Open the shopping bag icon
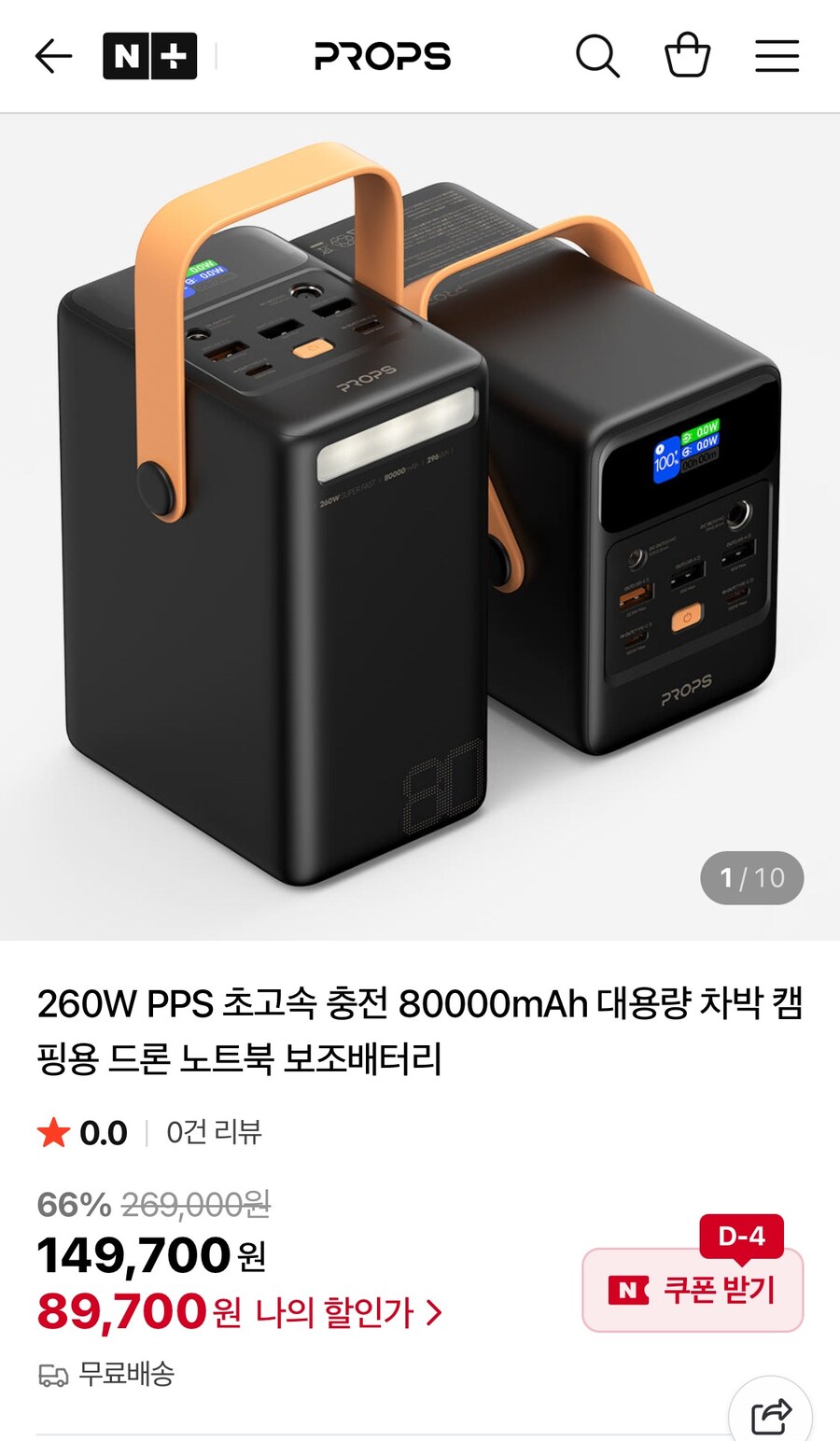 tap(688, 56)
